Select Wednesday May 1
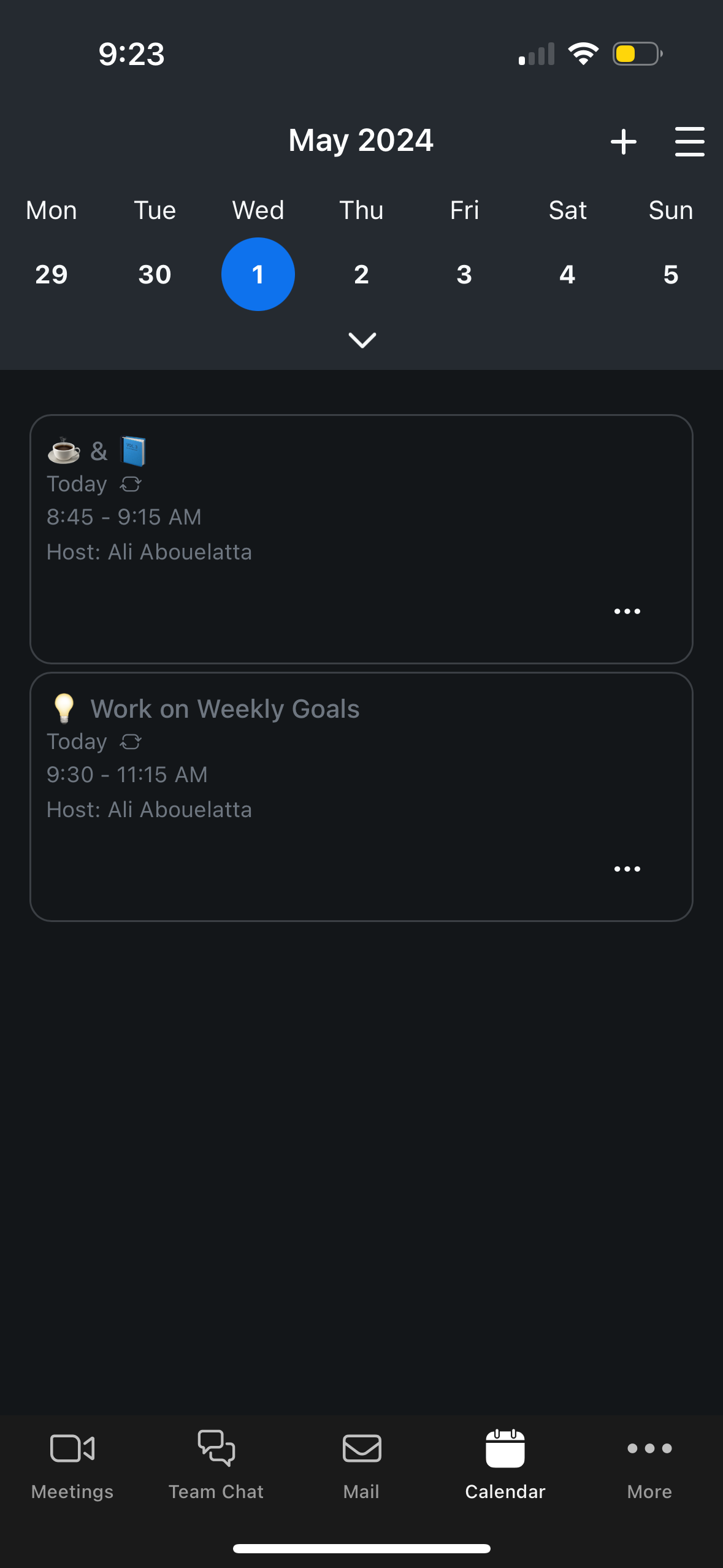Screen dimensions: 723x1568 [258, 274]
